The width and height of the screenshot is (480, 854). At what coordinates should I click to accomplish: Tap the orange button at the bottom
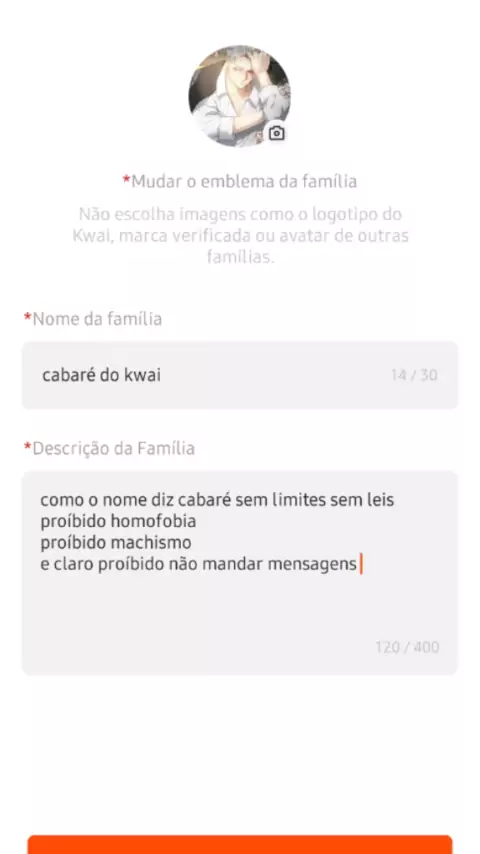click(240, 844)
